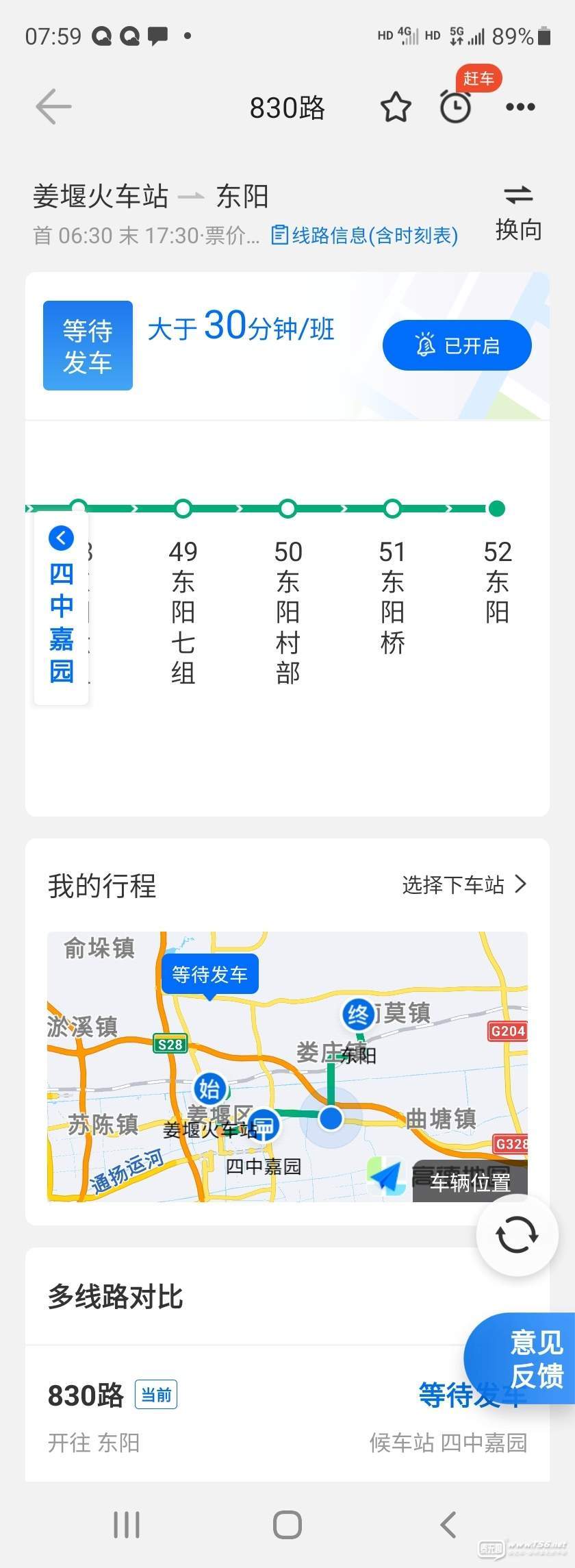The height and width of the screenshot is (1568, 575).
Task: Tap 车辆位置 on the map
Action: click(x=470, y=1183)
